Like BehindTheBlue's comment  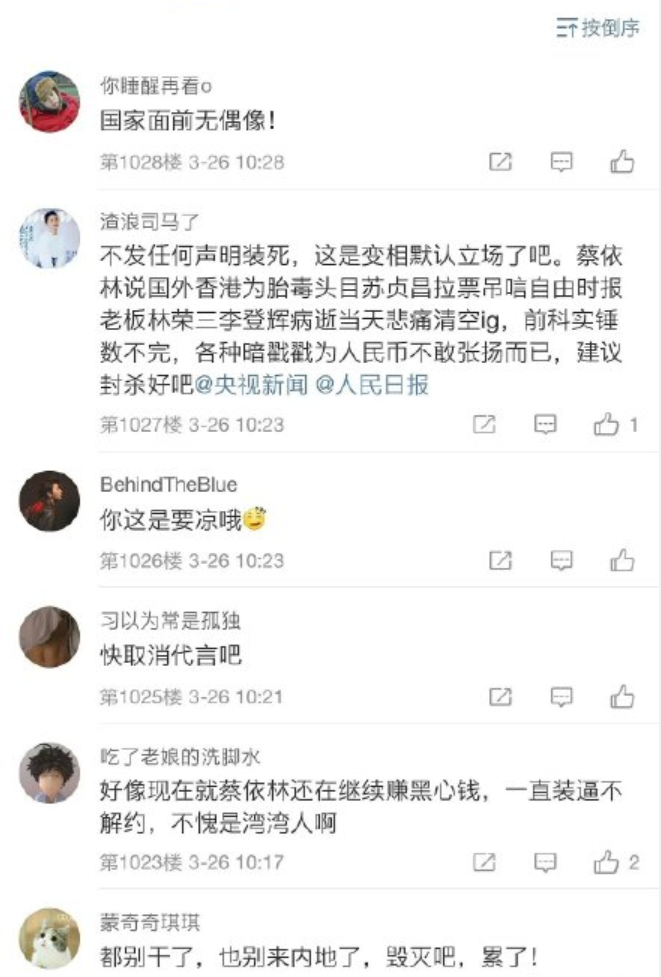pyautogui.click(x=622, y=561)
